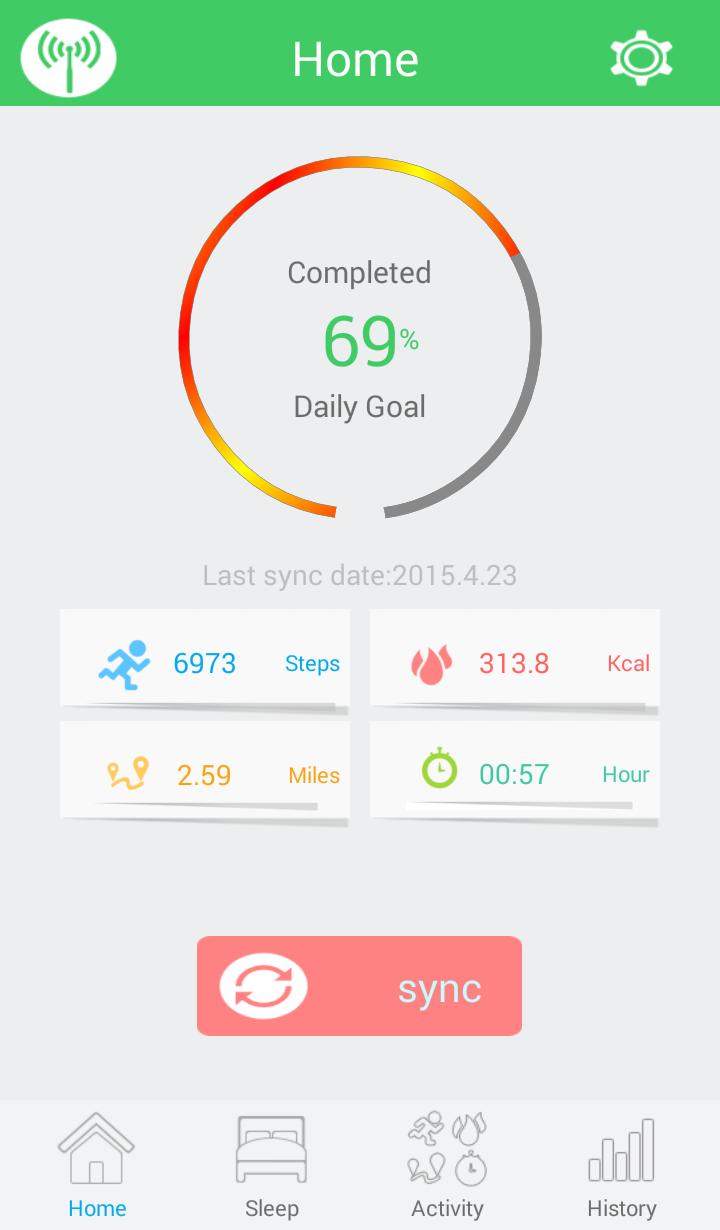The image size is (720, 1230).
Task: Open settings via the gear icon
Action: [641, 58]
